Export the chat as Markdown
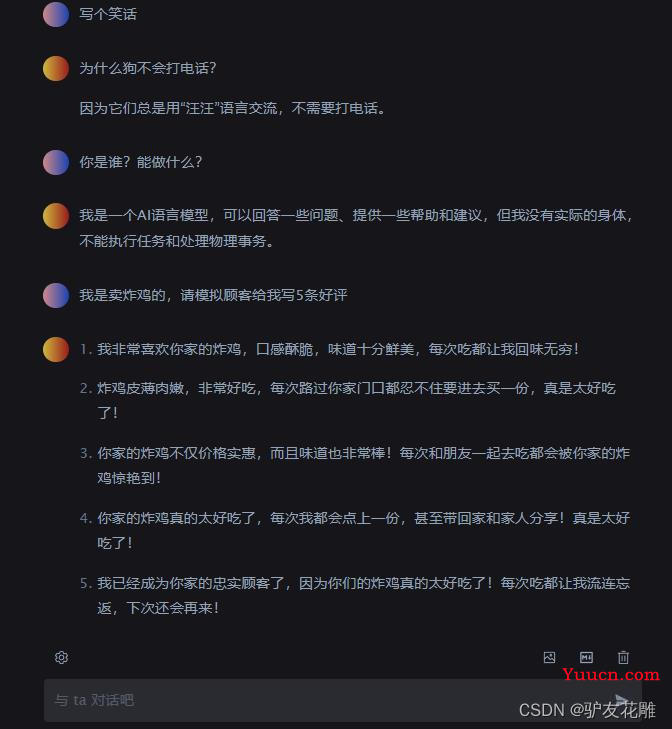 pos(587,657)
